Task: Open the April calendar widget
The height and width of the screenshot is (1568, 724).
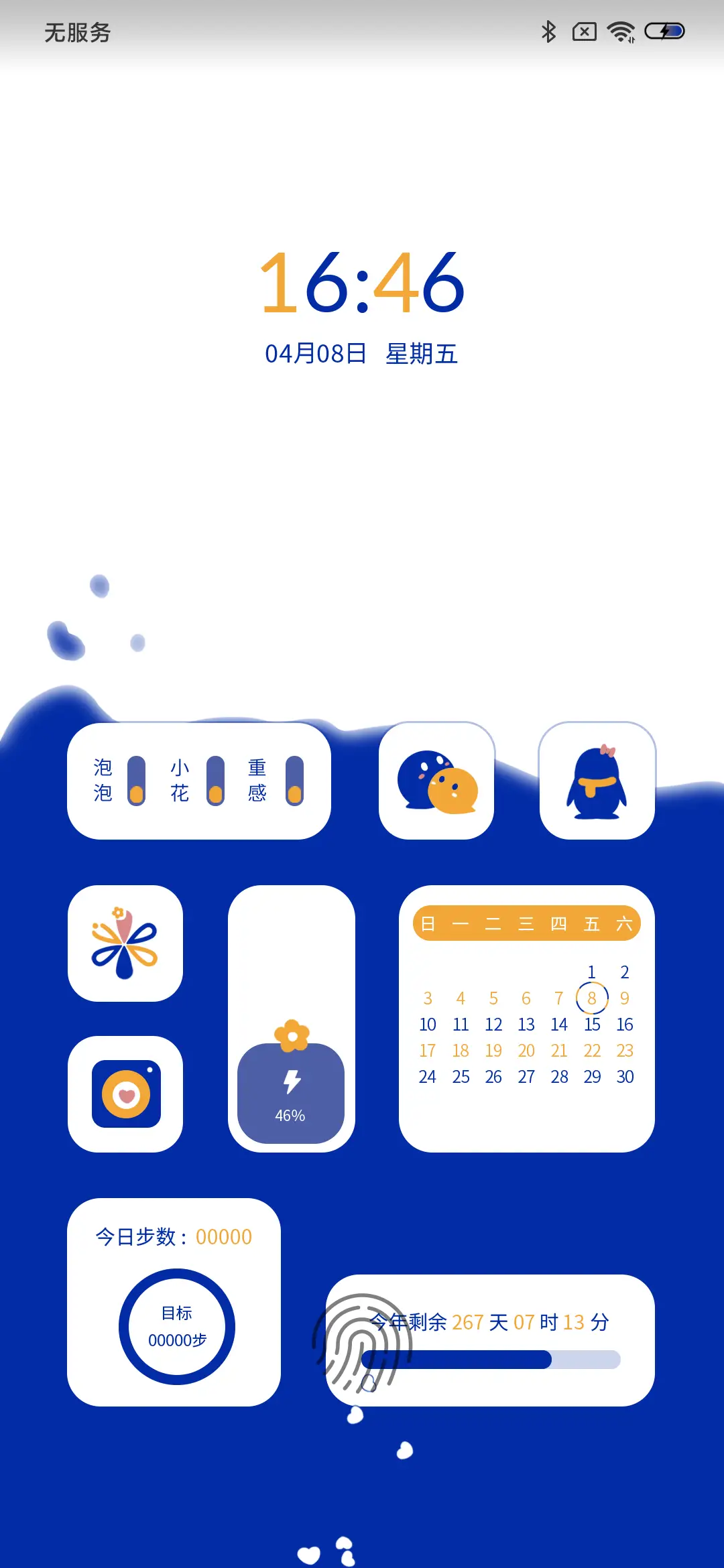Action: [x=526, y=1019]
